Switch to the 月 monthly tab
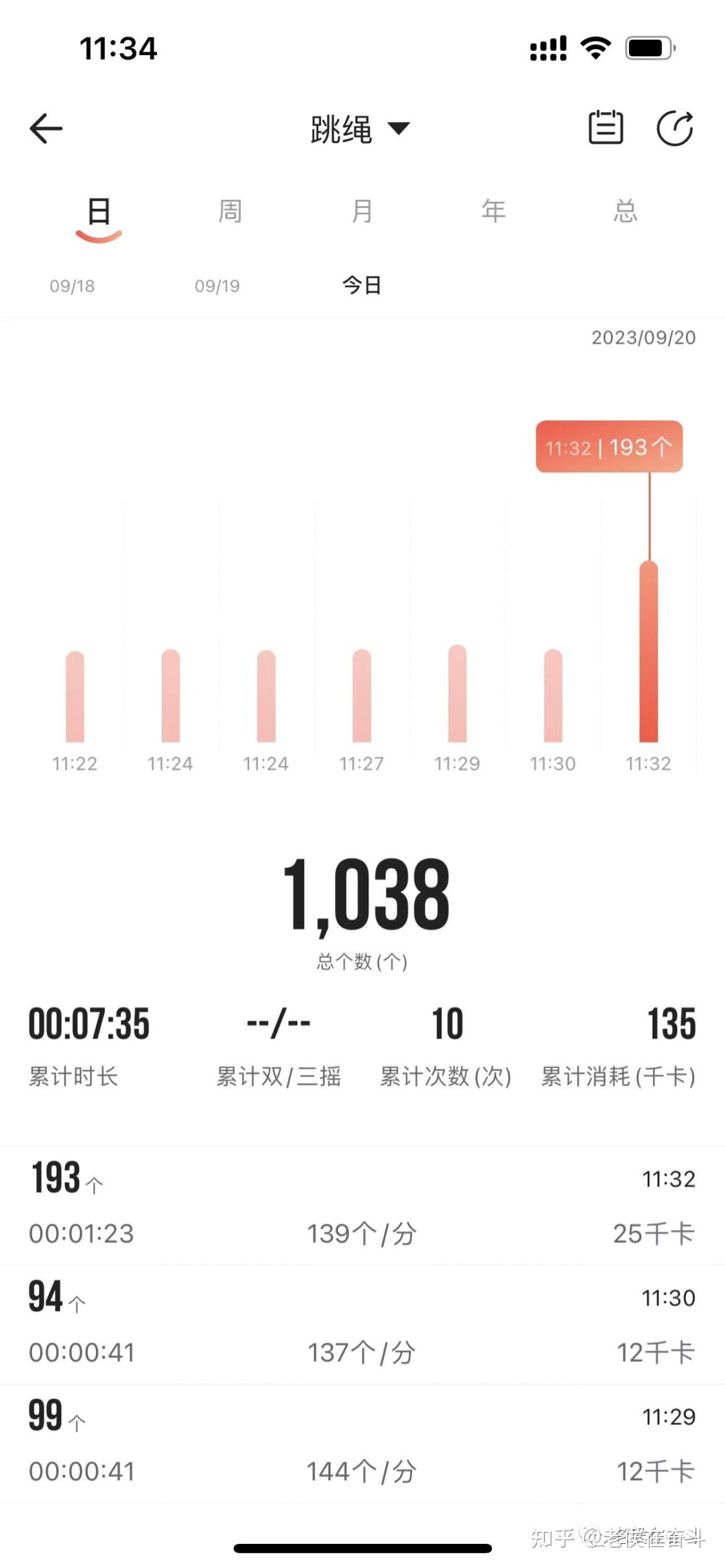Viewport: 725px width, 1568px height. [x=362, y=211]
